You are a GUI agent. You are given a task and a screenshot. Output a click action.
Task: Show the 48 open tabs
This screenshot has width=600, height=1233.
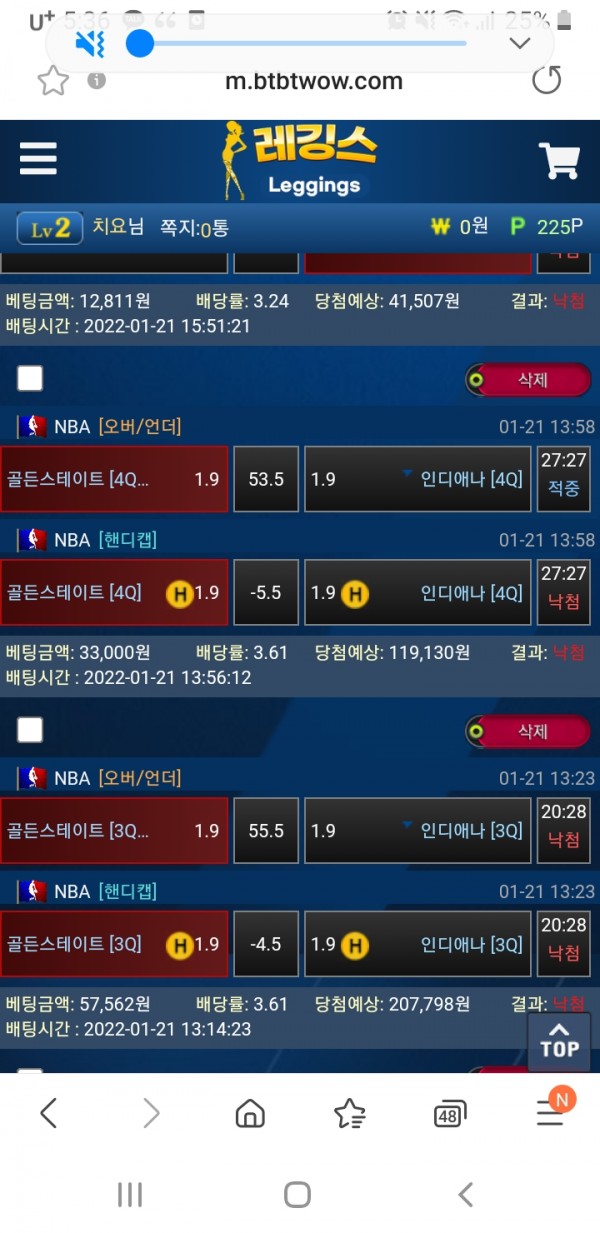click(x=450, y=1114)
